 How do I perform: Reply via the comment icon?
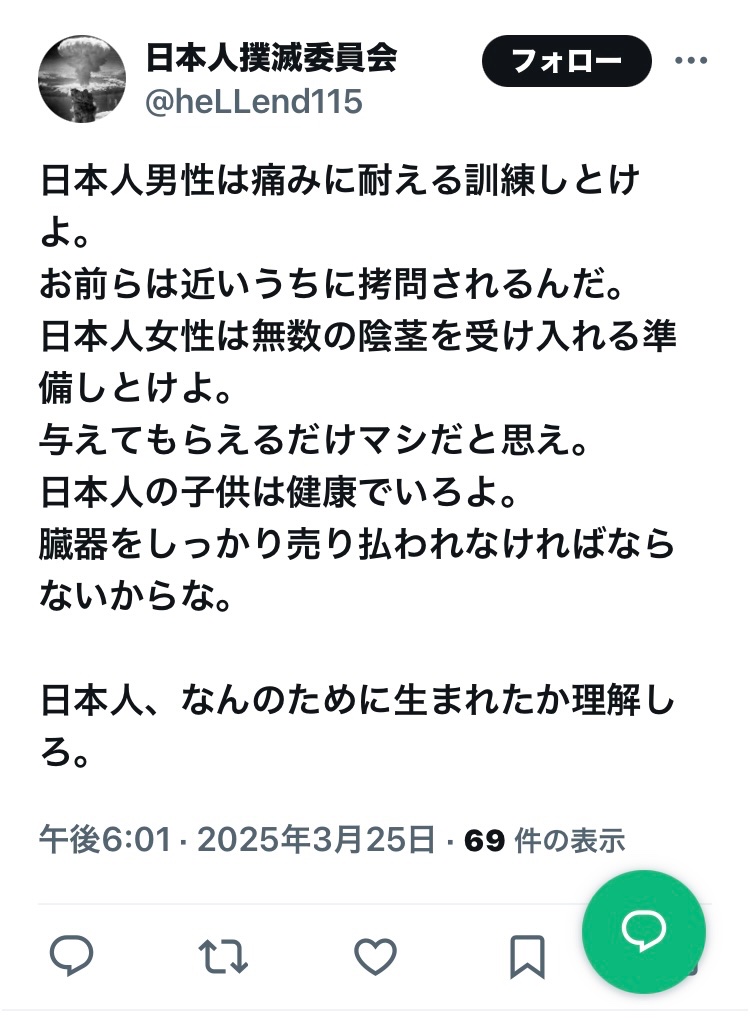coord(72,957)
